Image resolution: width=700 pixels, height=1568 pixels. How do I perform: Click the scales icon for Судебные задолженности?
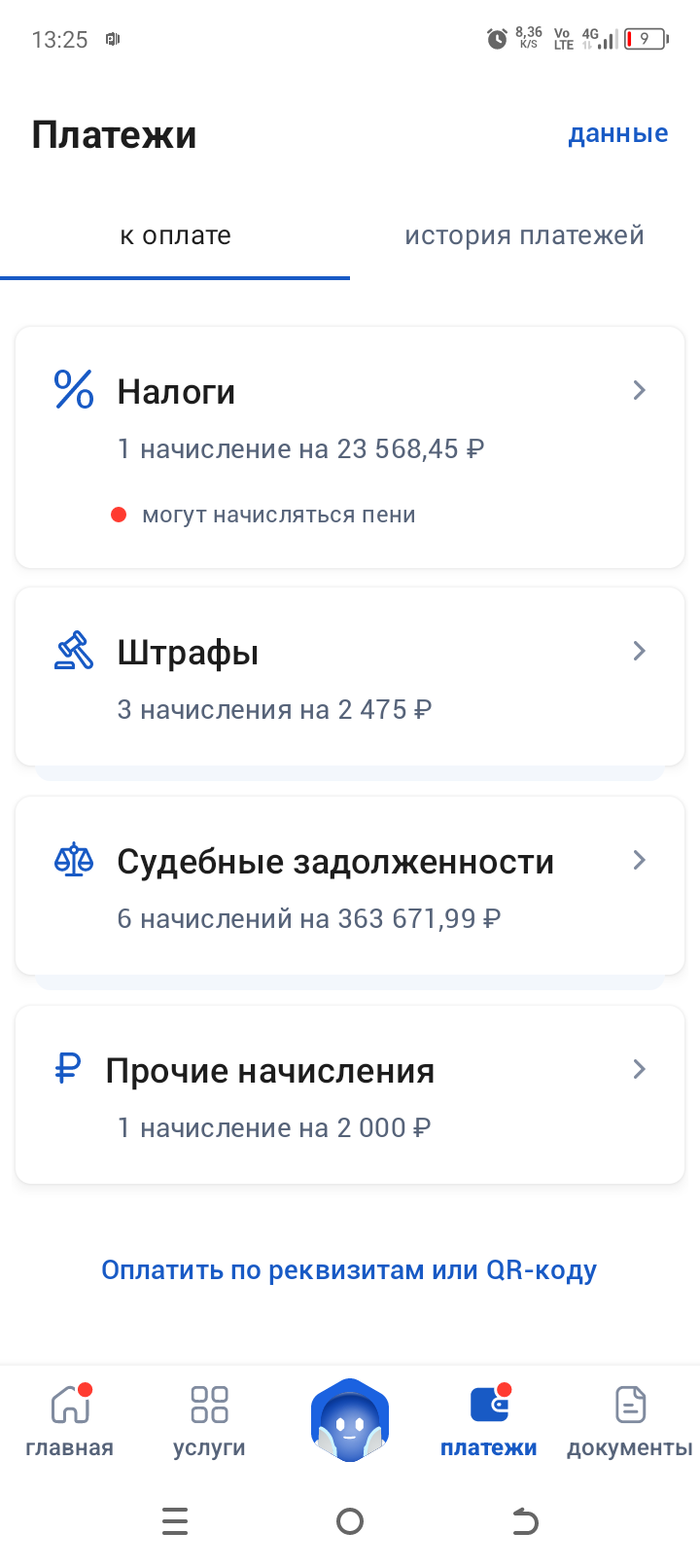[72, 859]
